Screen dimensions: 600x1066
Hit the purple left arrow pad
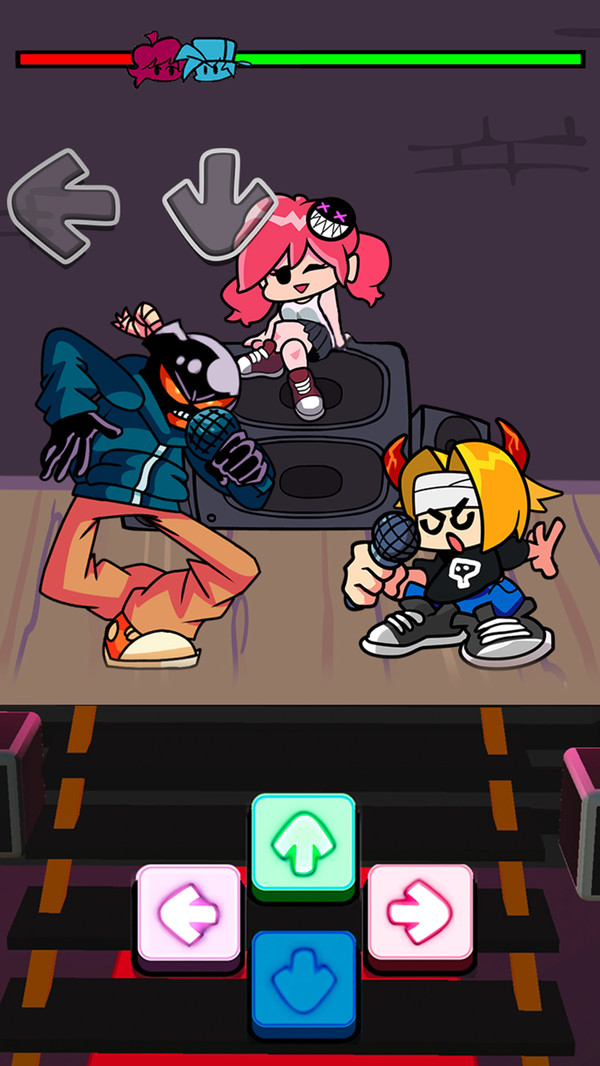(189, 914)
